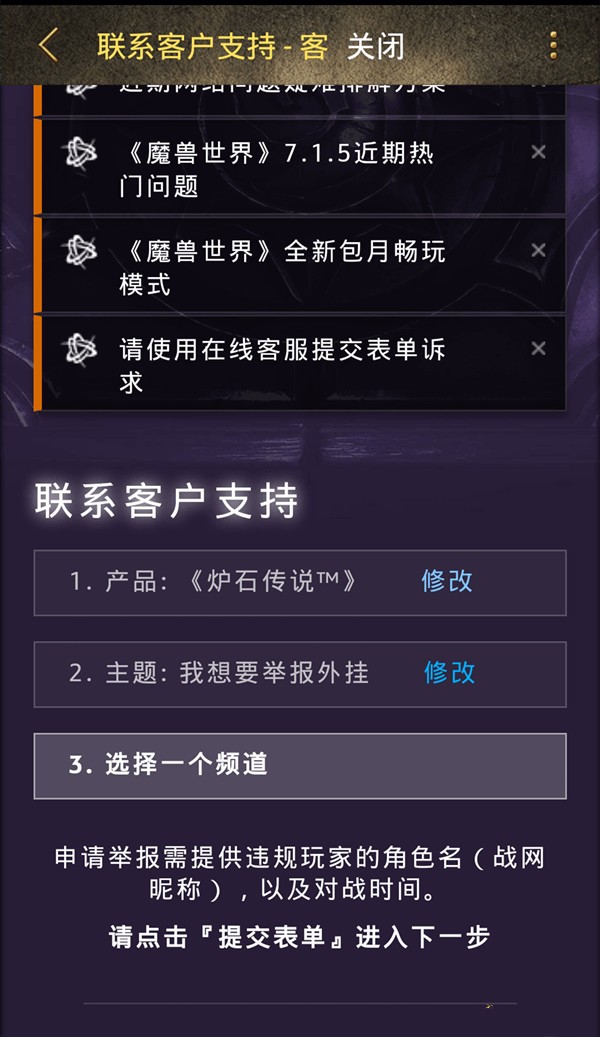Dismiss the 7.1.5近期热门问题 notice
Image resolution: width=600 pixels, height=1037 pixels.
pos(538,152)
